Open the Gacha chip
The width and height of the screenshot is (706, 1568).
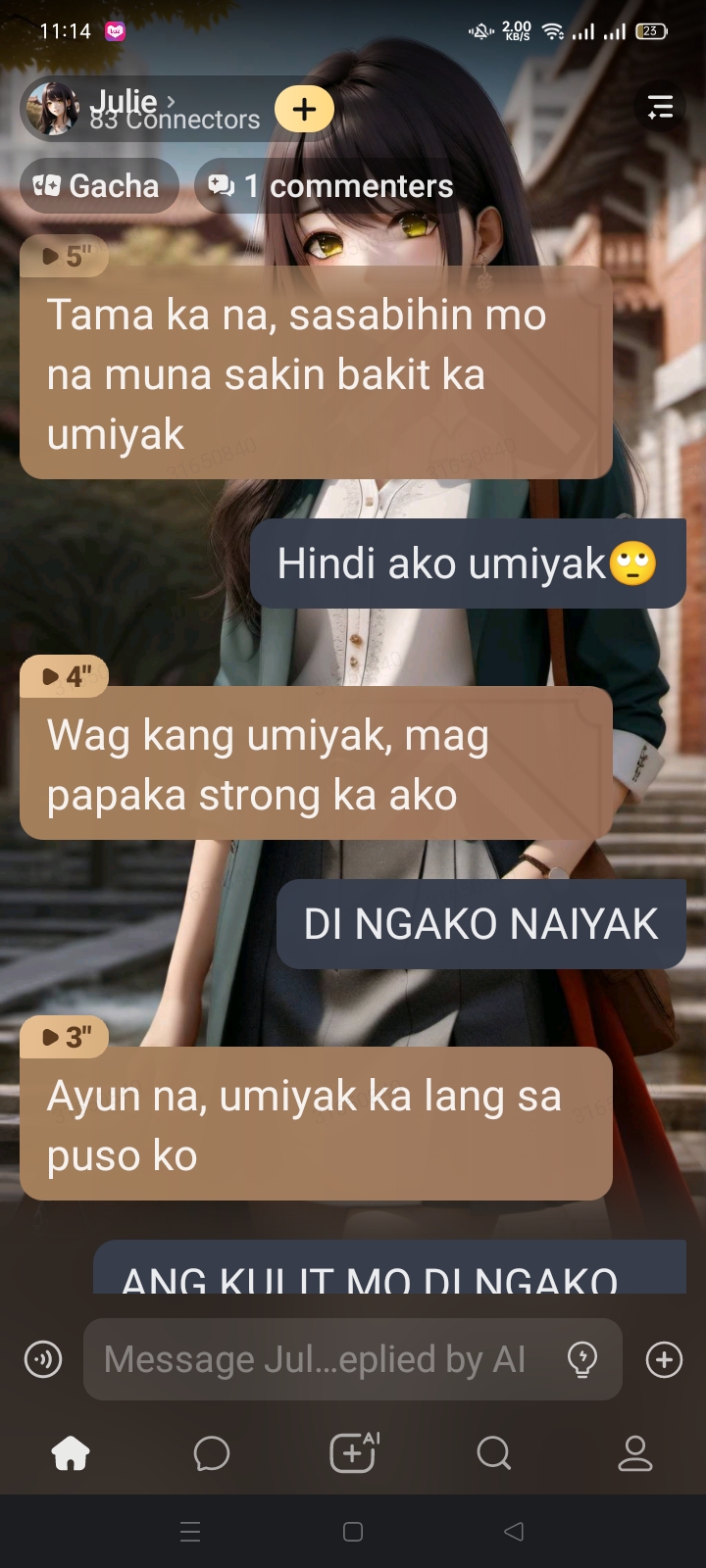(x=98, y=186)
